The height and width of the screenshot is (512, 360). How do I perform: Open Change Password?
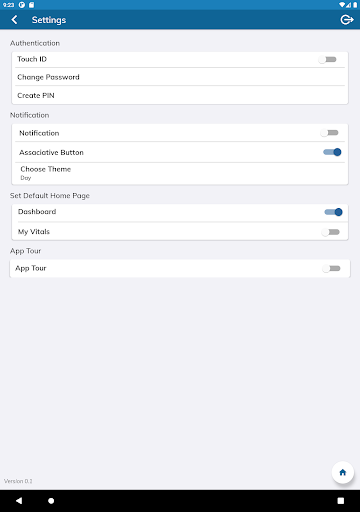(180, 77)
